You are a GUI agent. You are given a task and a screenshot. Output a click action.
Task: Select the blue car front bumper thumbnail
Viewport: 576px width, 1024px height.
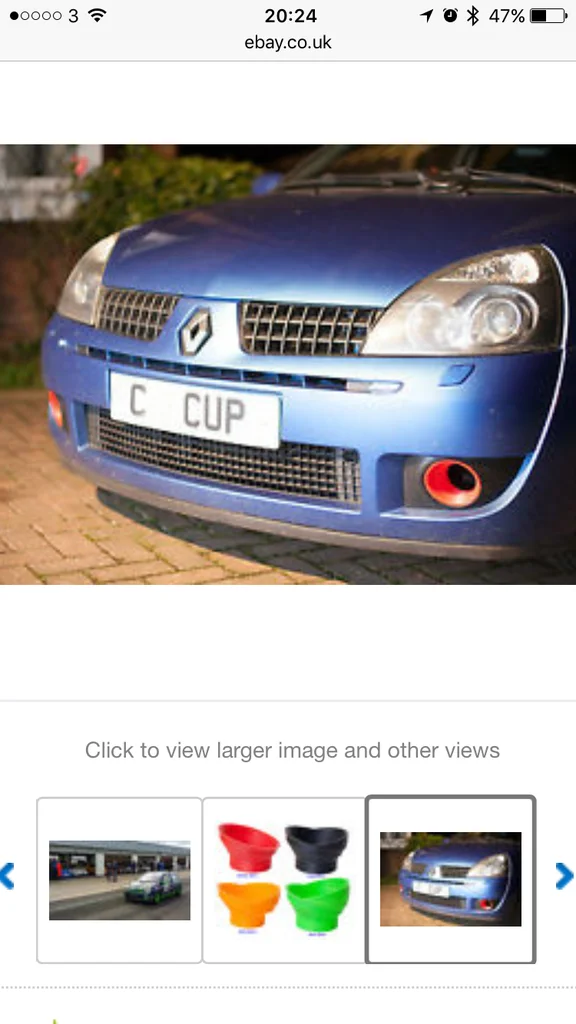click(451, 879)
